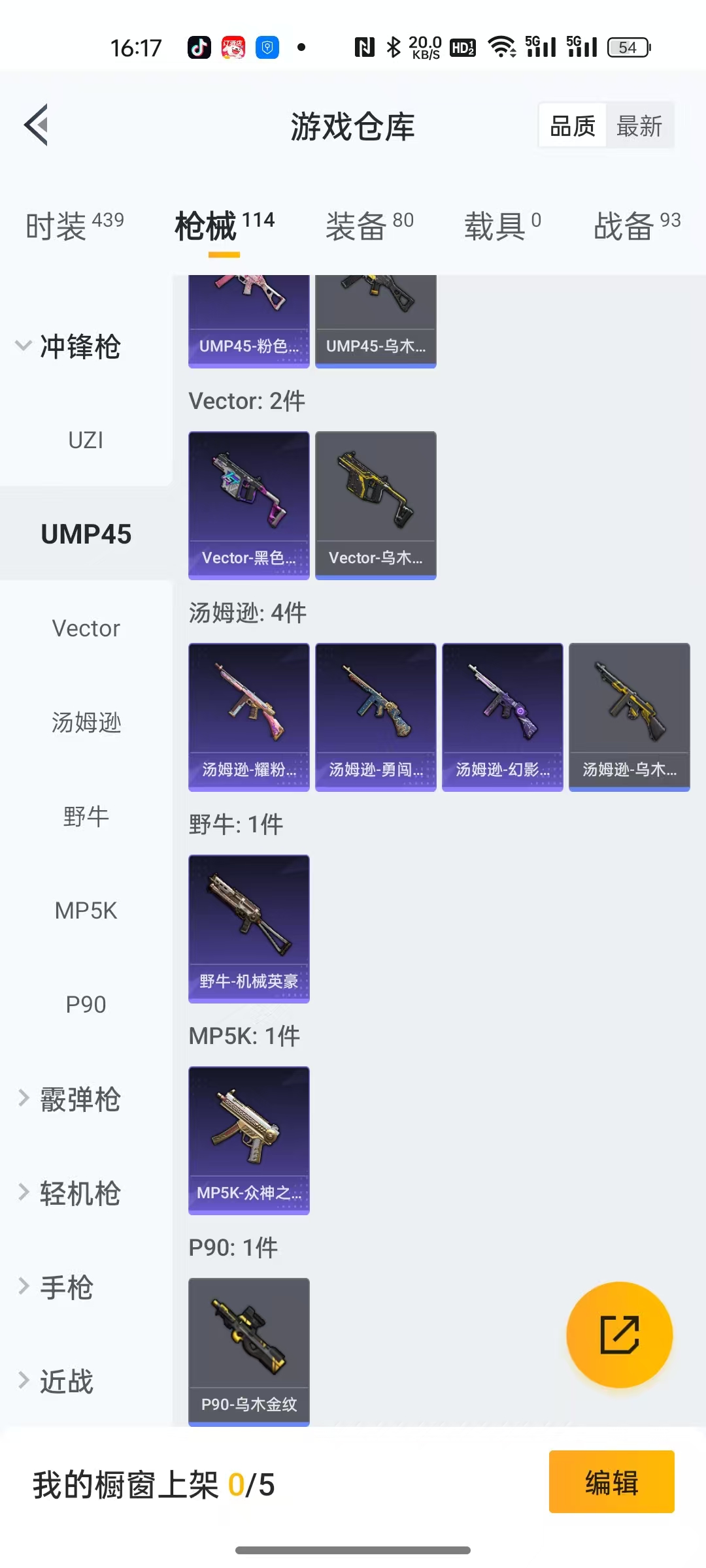Switch to the 战备 tab
Image resolution: width=706 pixels, height=1568 pixels.
[637, 226]
